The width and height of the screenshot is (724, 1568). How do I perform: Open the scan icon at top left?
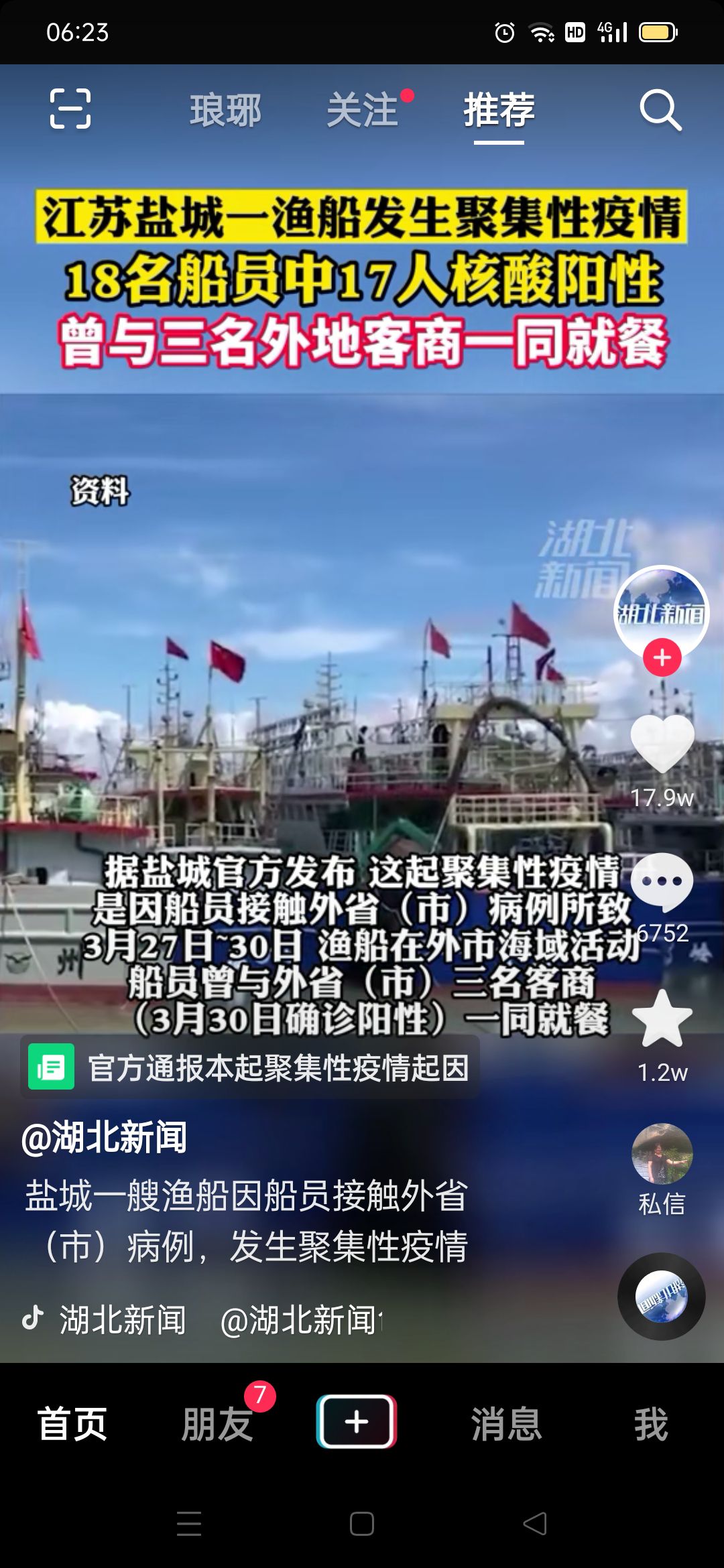pos(70,109)
